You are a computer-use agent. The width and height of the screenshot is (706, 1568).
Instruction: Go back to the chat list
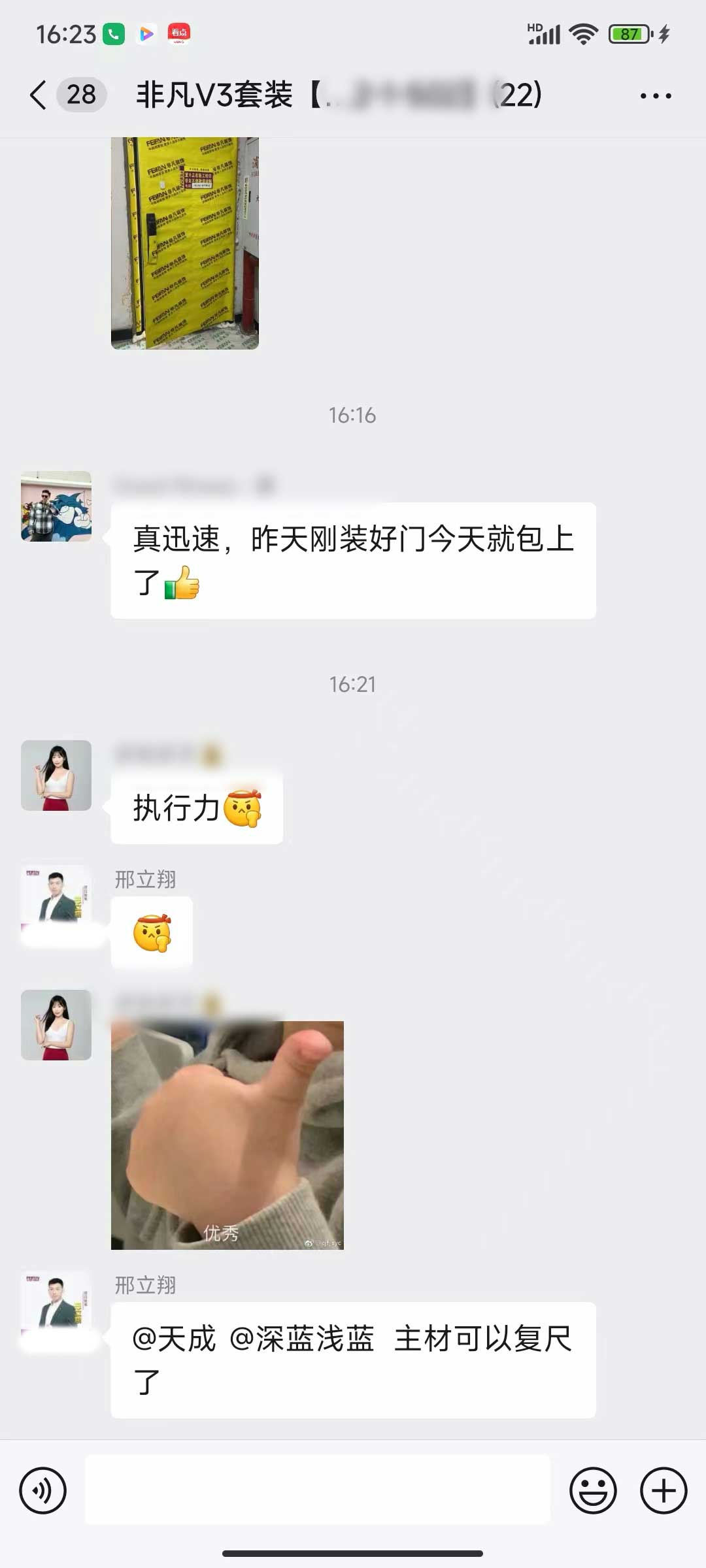[38, 95]
